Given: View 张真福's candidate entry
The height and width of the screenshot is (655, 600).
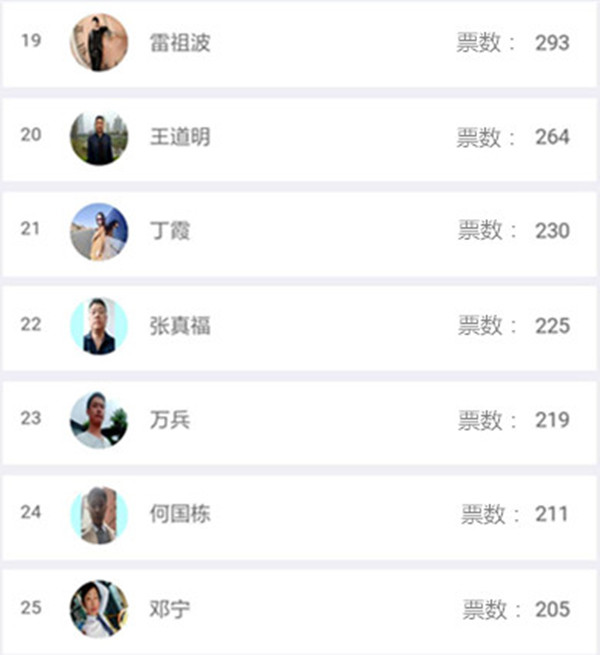Looking at the screenshot, I should tap(300, 326).
